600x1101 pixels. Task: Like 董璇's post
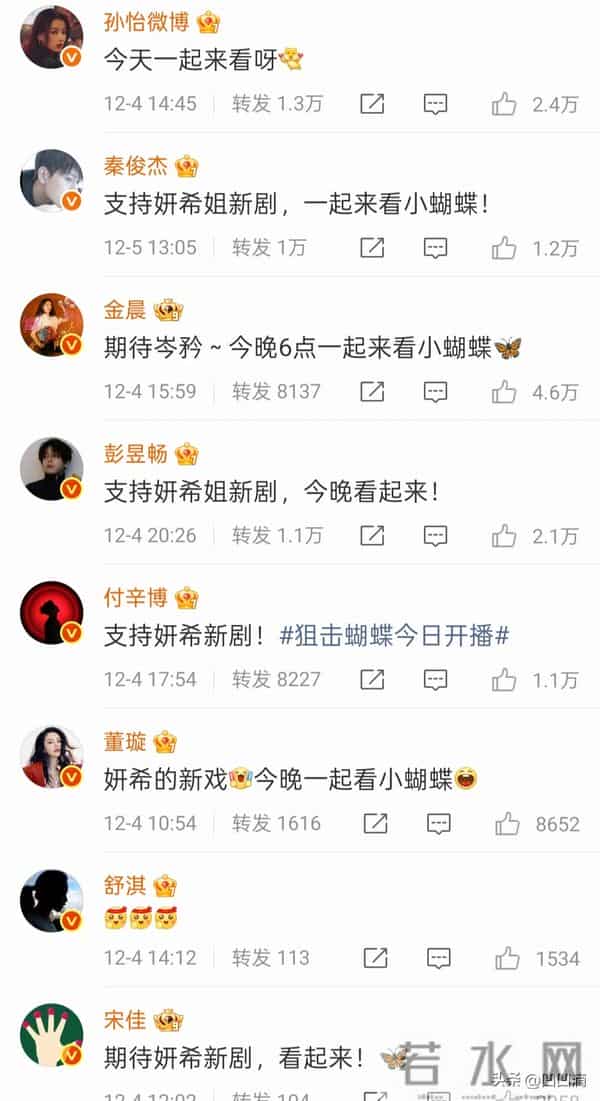[x=508, y=824]
